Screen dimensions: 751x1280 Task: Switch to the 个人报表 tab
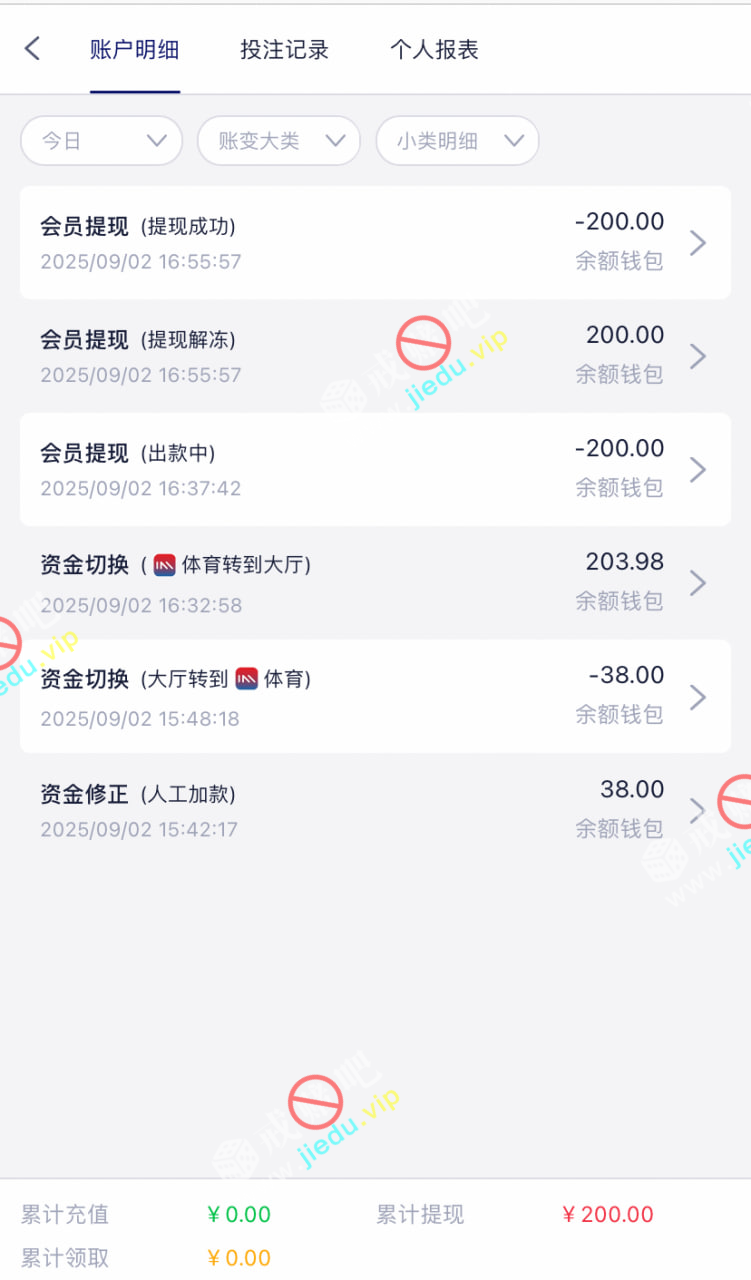click(434, 50)
